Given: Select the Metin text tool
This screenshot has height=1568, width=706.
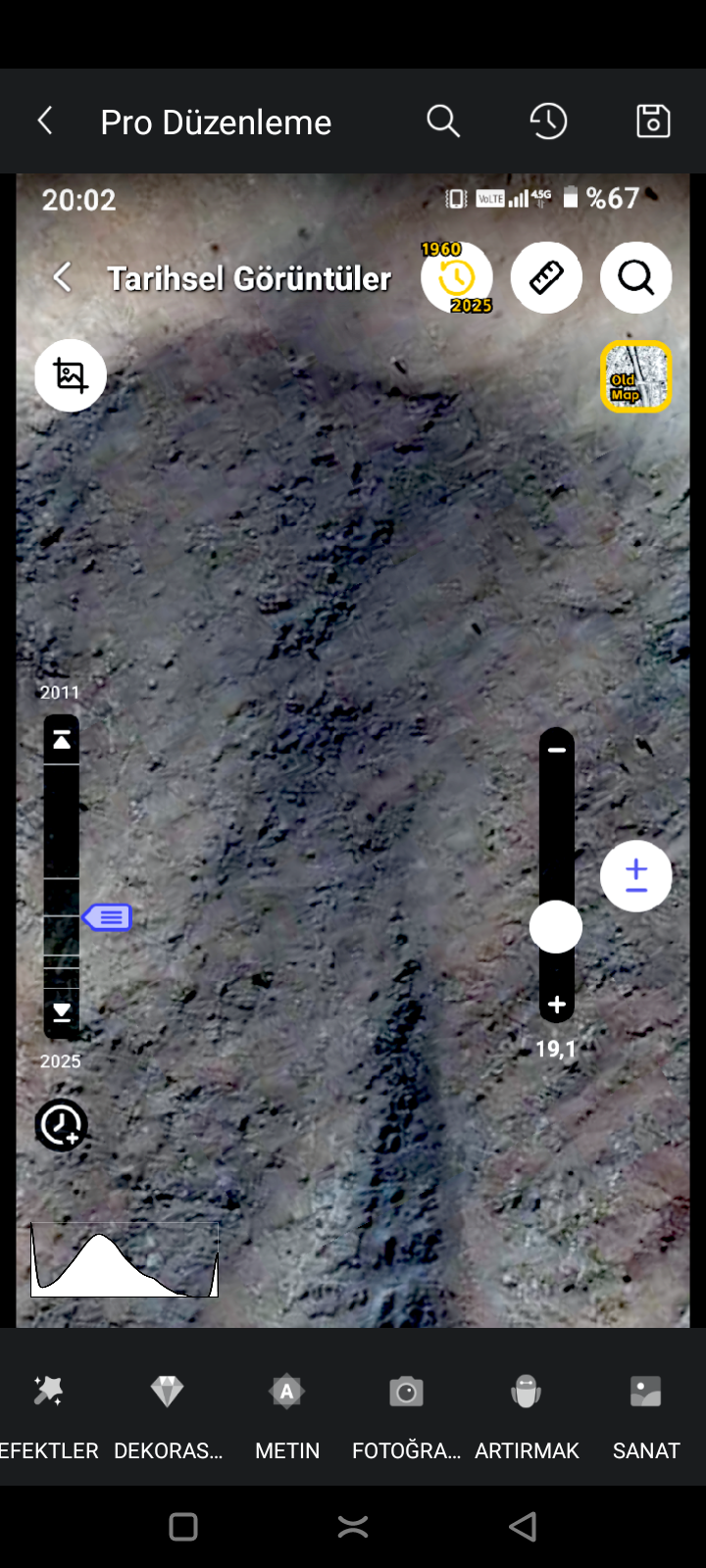Looking at the screenshot, I should 287,1411.
